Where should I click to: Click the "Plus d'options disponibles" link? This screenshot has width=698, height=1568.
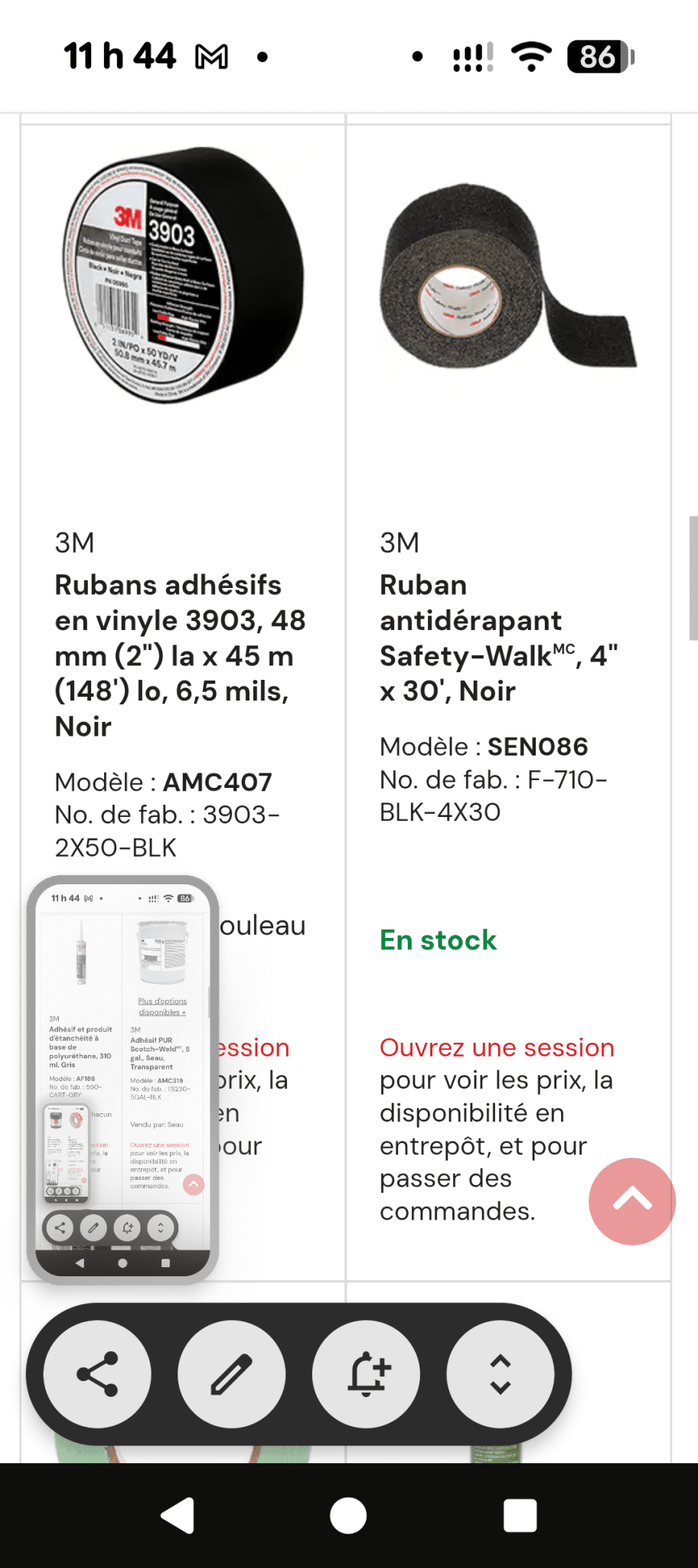163,1007
